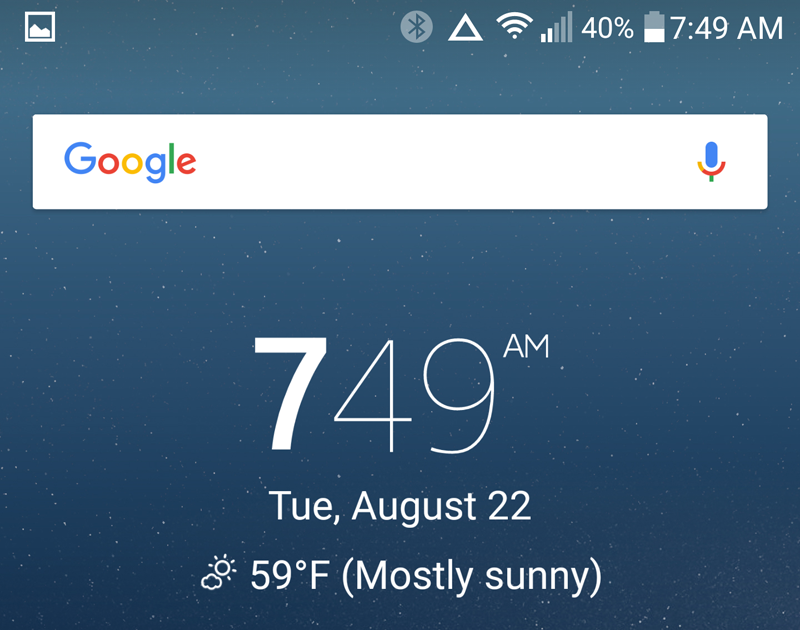800x630 pixels.
Task: Open the calendar from Tue, August 22
Action: pyautogui.click(x=400, y=506)
